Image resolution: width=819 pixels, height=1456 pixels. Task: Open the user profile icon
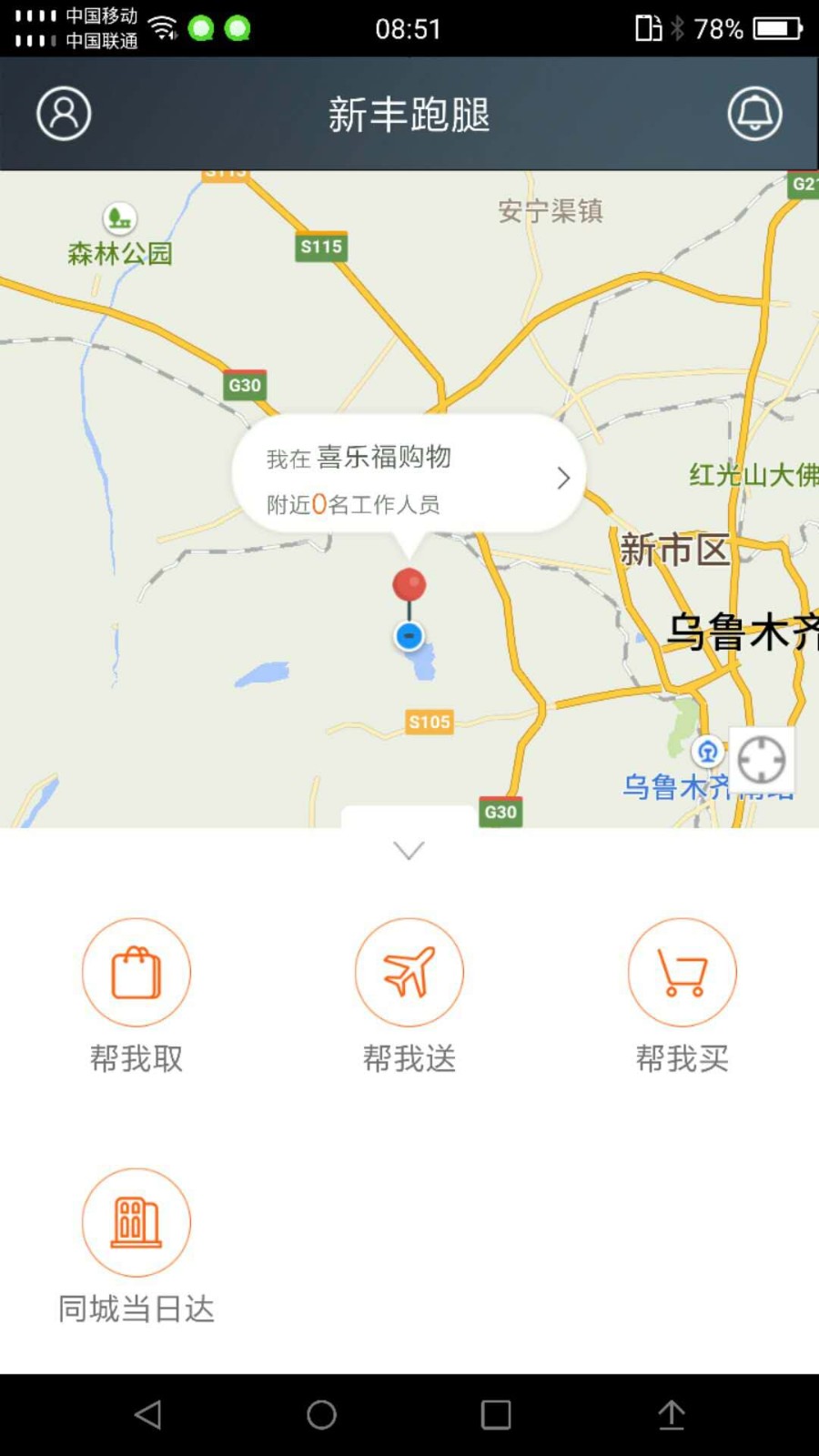63,114
